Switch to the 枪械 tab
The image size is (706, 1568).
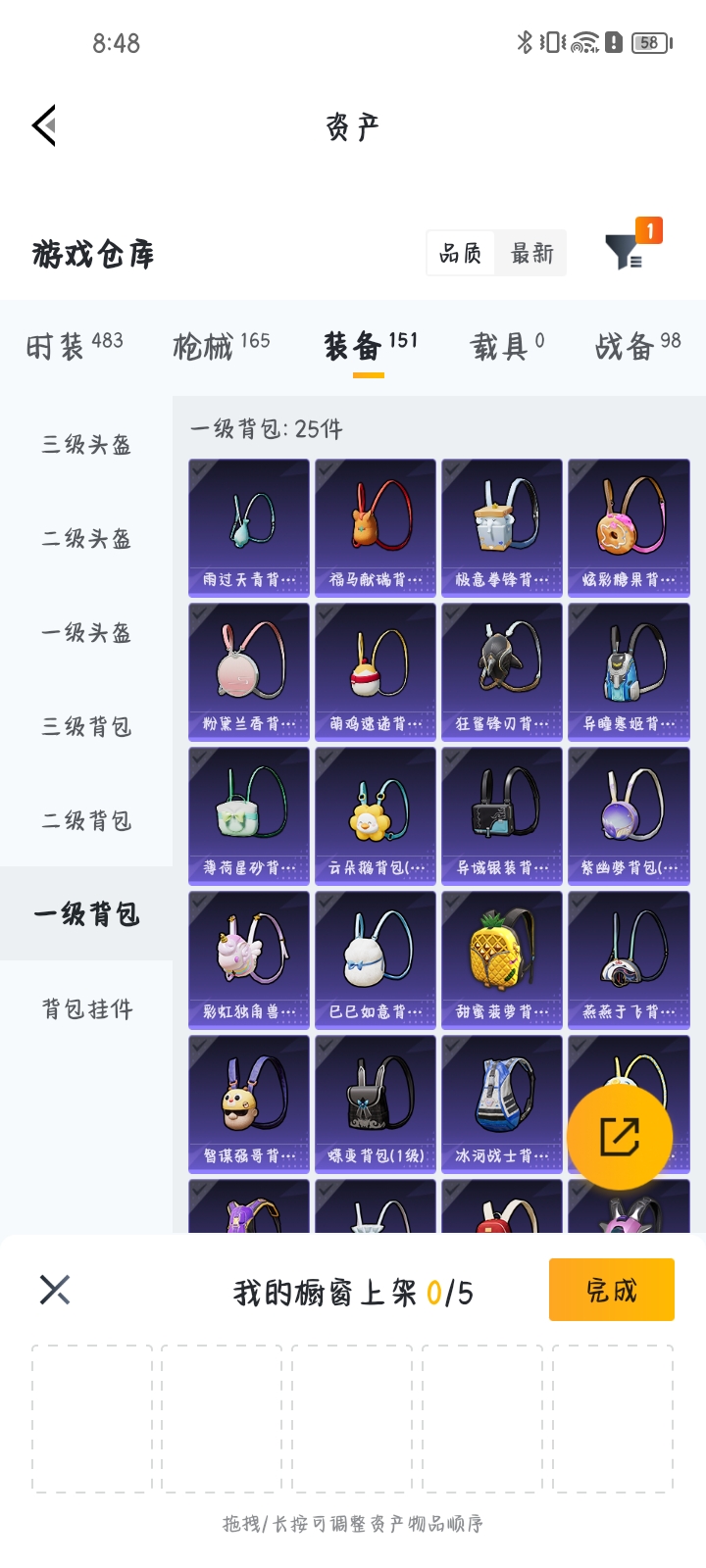tap(221, 345)
